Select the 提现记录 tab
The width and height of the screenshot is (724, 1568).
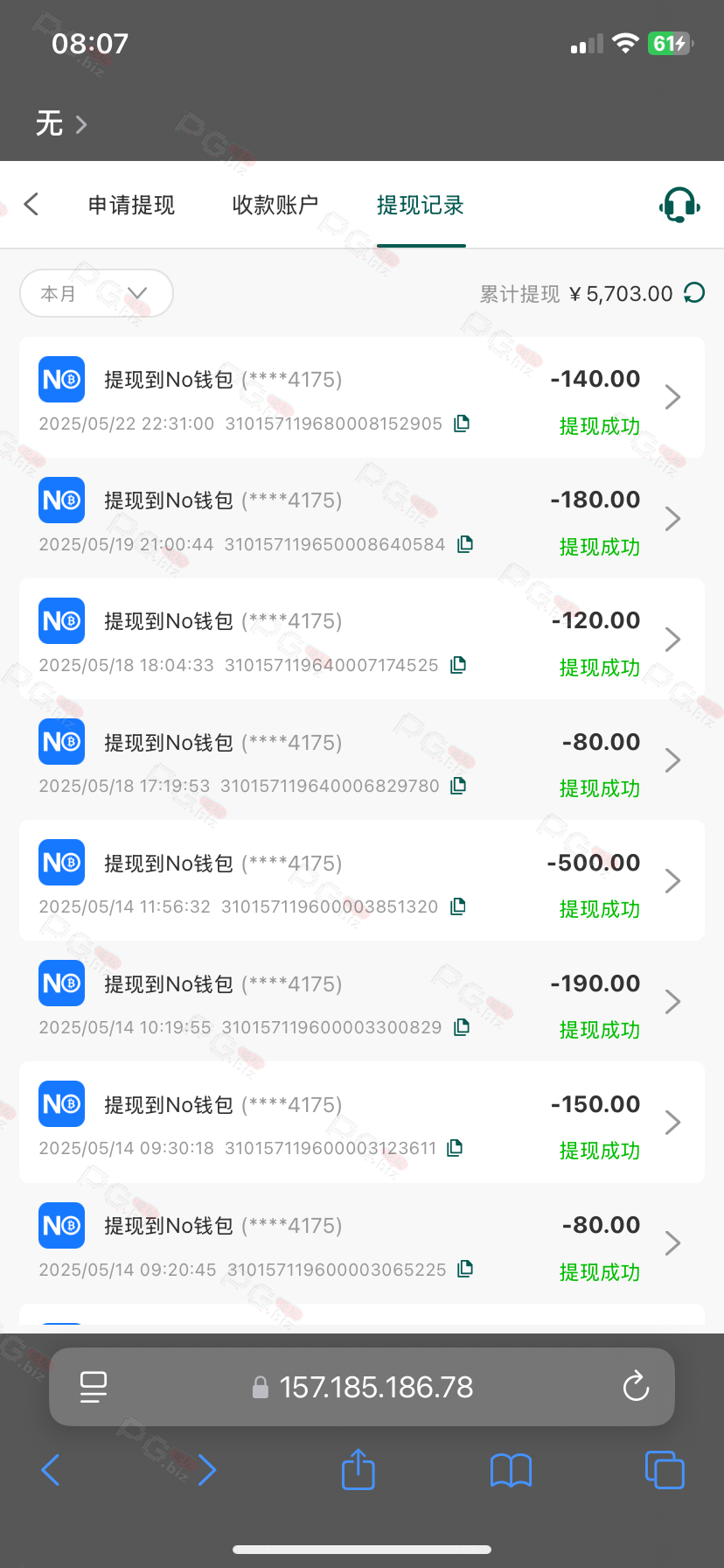click(x=421, y=205)
